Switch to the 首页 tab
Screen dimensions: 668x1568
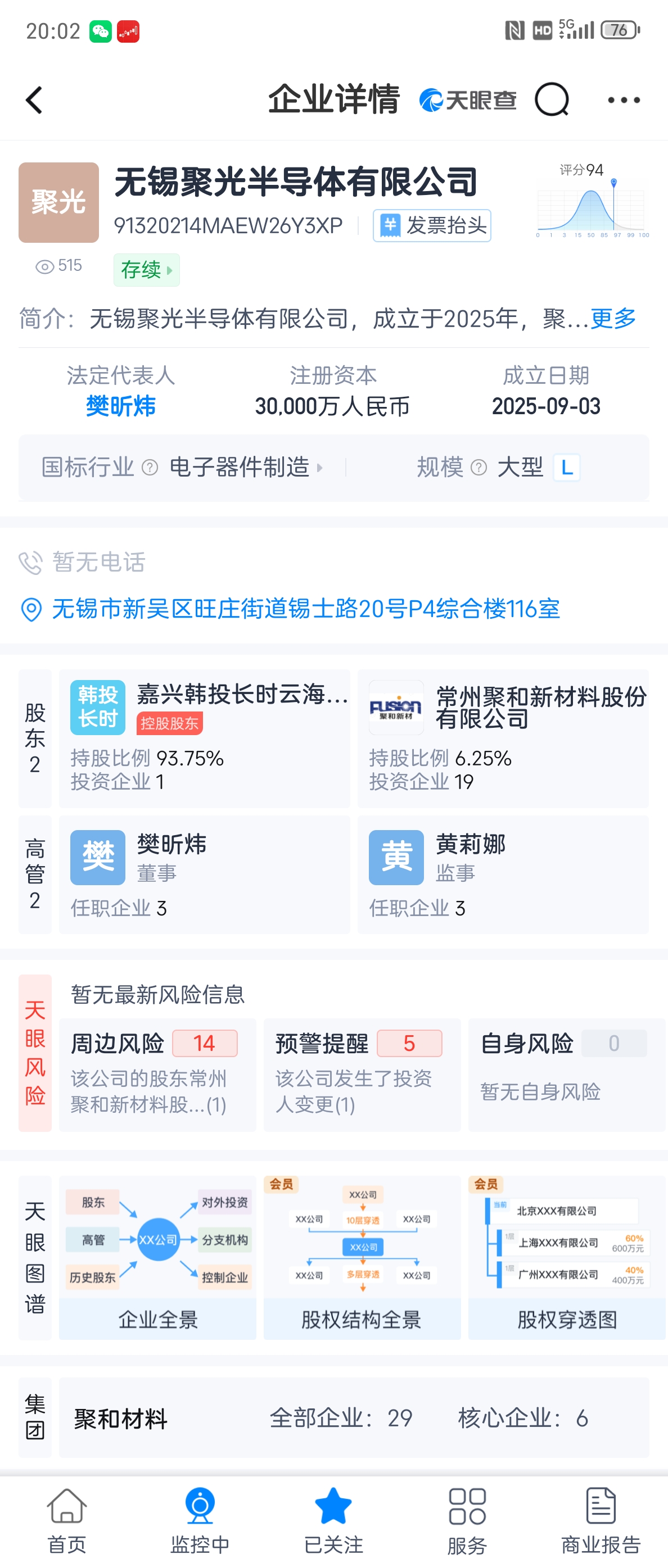(x=67, y=1521)
